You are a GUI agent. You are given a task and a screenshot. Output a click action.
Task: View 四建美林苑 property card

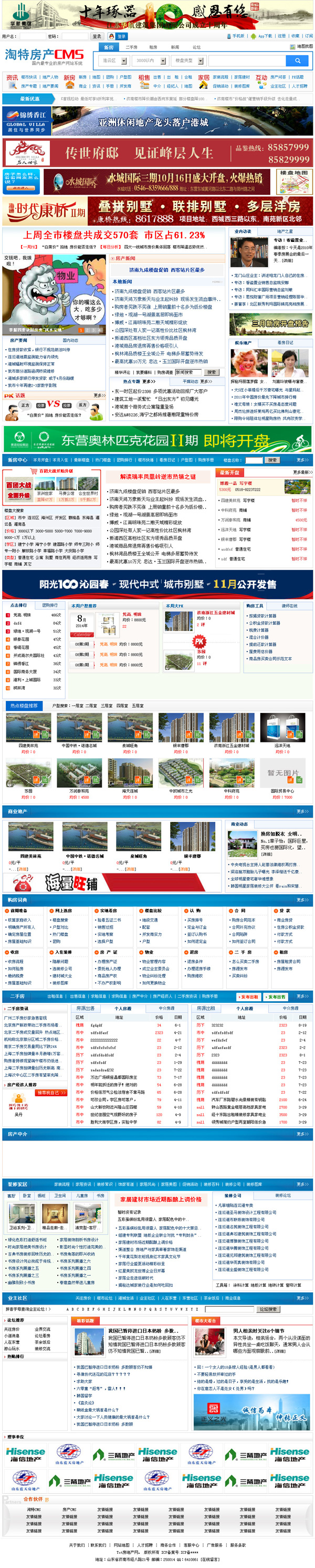click(28, 730)
